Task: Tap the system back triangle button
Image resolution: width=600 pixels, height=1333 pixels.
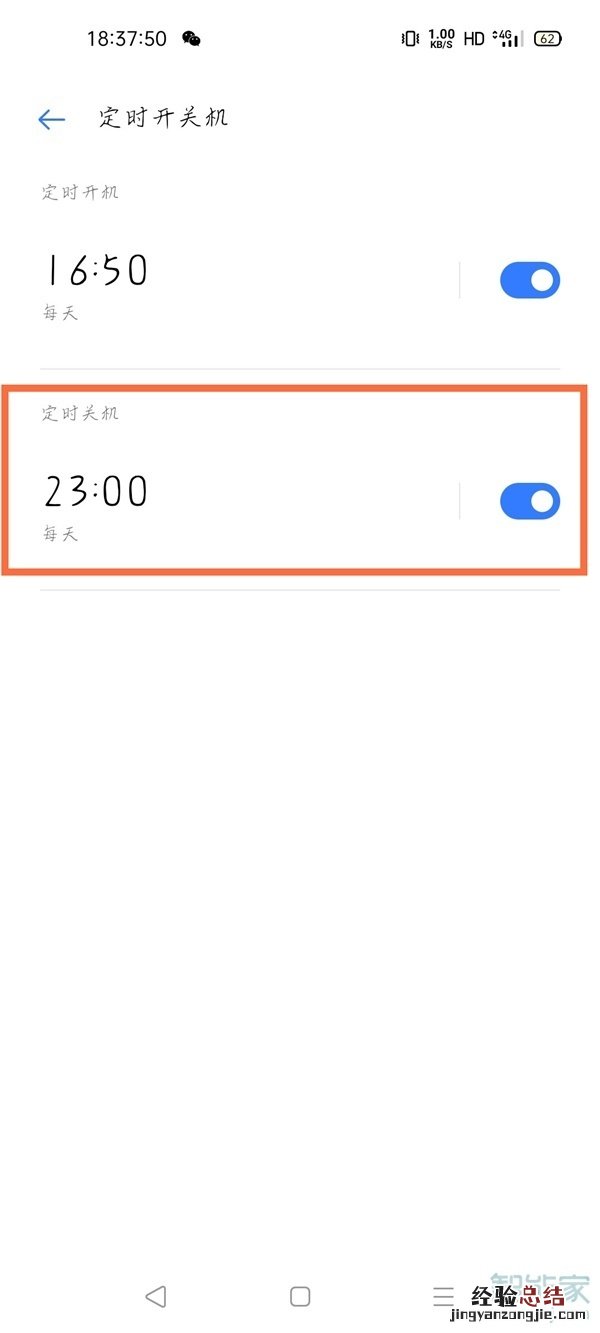Action: pos(155,1297)
